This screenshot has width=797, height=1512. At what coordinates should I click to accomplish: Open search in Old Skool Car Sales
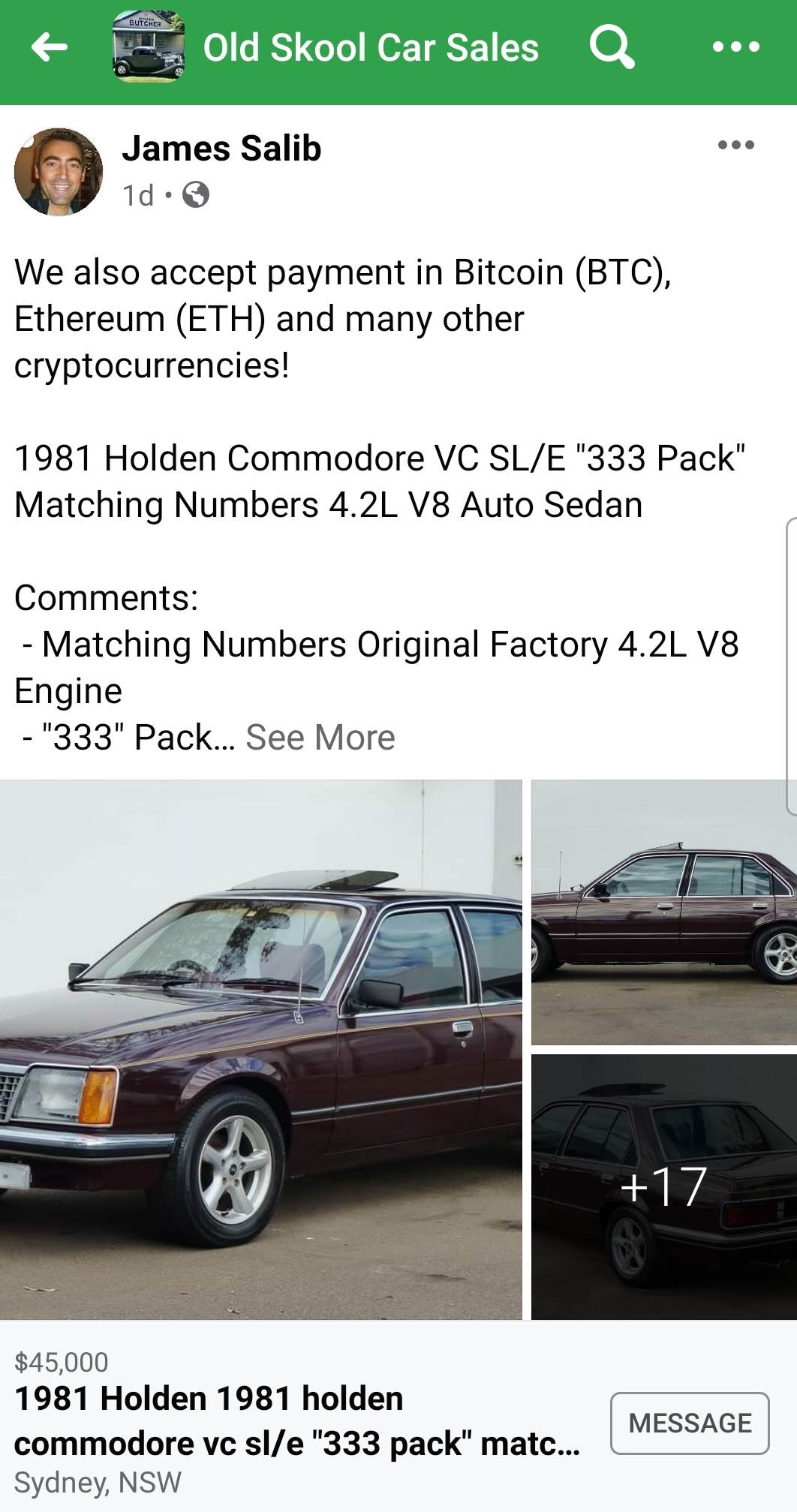click(x=612, y=47)
